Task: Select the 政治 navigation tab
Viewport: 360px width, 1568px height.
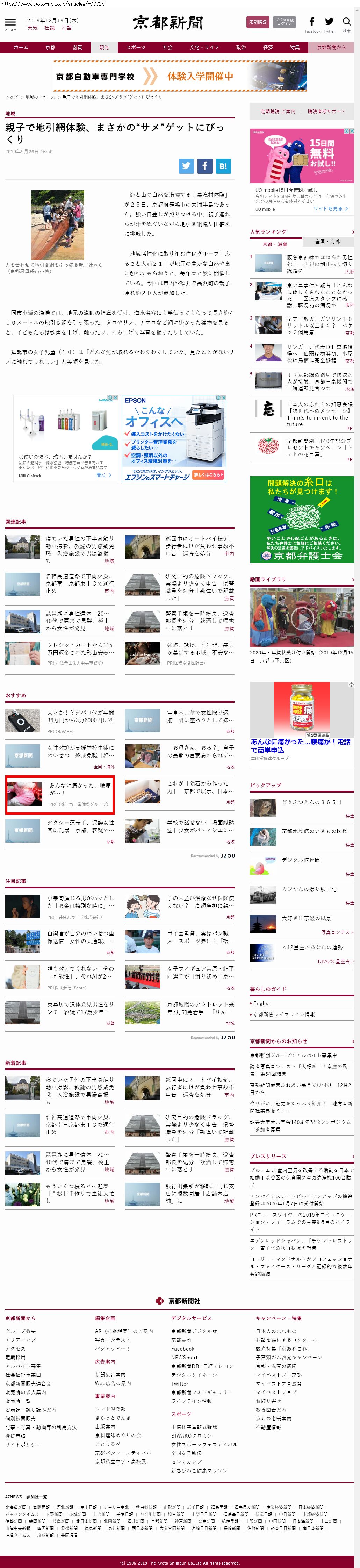Action: [x=241, y=48]
